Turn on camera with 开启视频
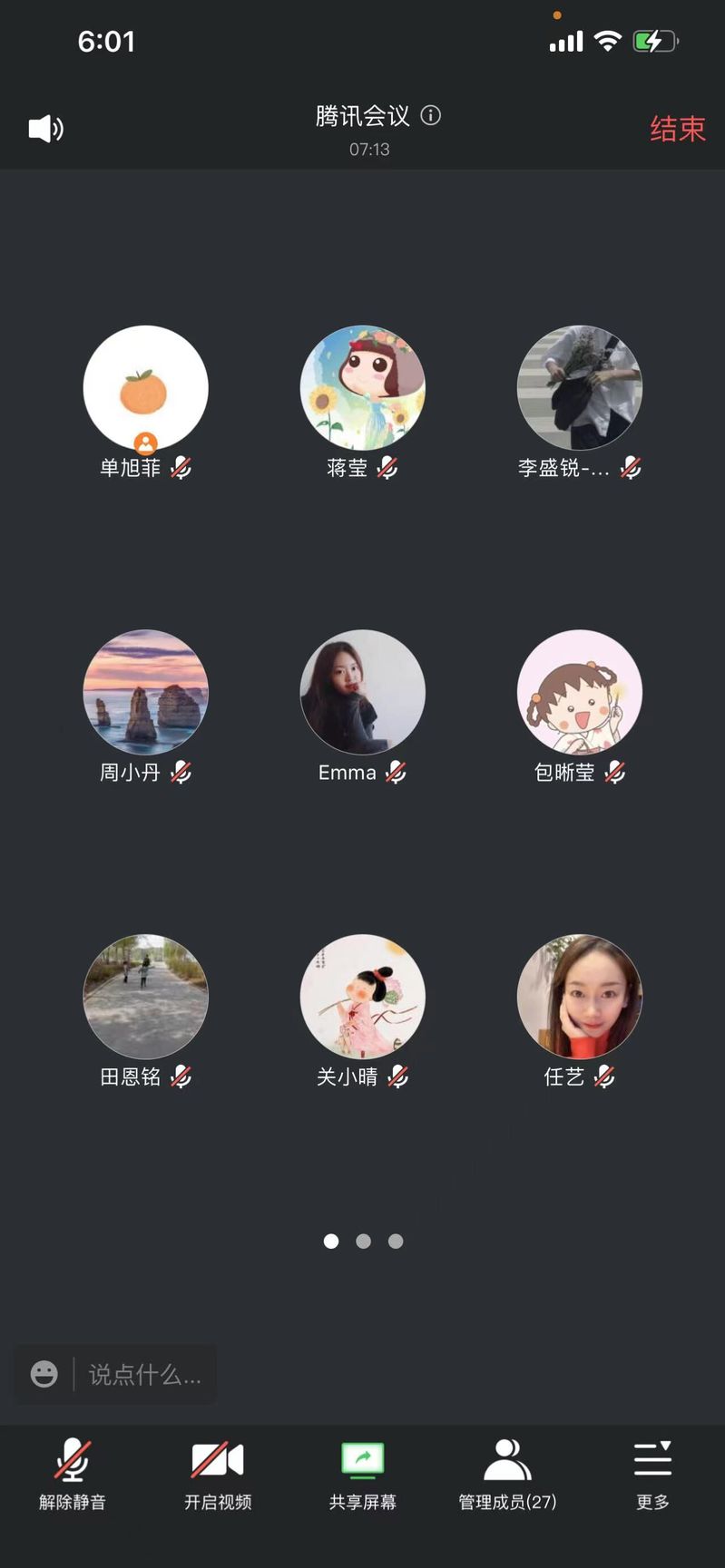This screenshot has height=1568, width=725. pyautogui.click(x=218, y=1475)
